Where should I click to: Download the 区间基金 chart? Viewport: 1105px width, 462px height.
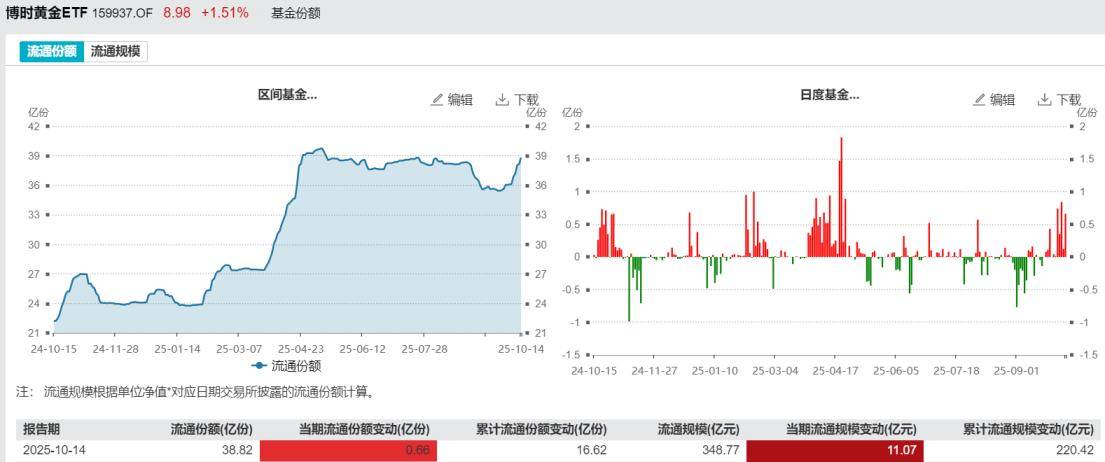point(517,99)
